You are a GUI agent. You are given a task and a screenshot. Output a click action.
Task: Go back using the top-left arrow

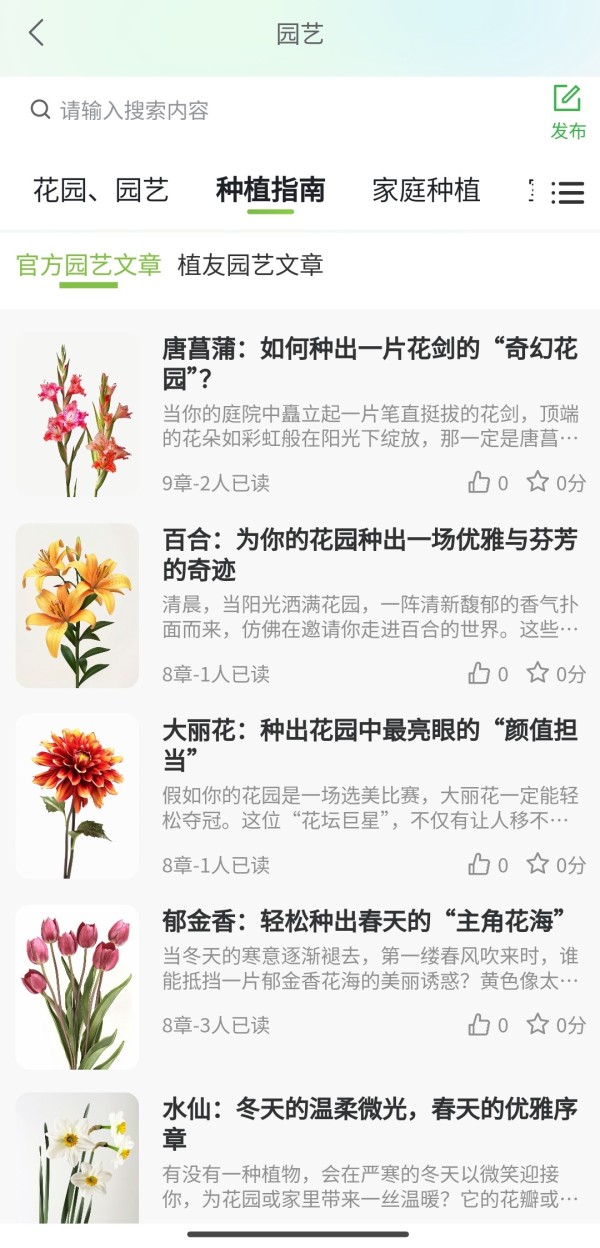tap(37, 33)
